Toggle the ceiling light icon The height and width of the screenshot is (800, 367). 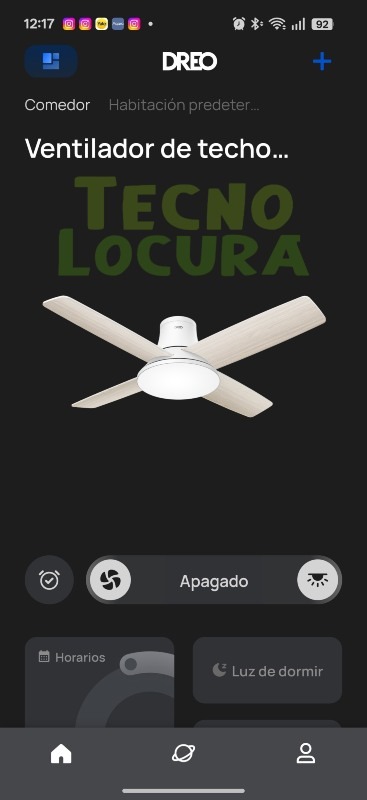coord(317,580)
